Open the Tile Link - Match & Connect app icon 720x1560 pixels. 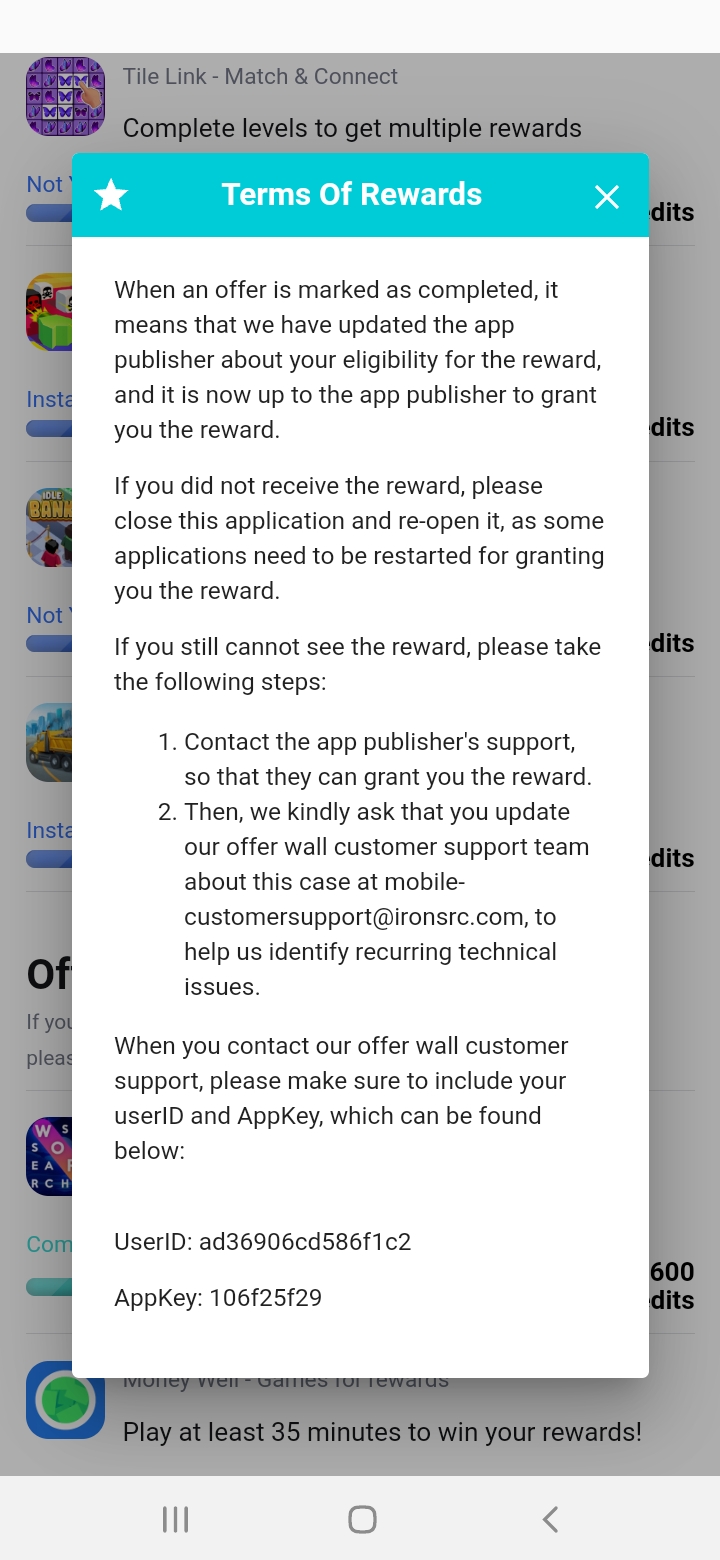pyautogui.click(x=65, y=96)
